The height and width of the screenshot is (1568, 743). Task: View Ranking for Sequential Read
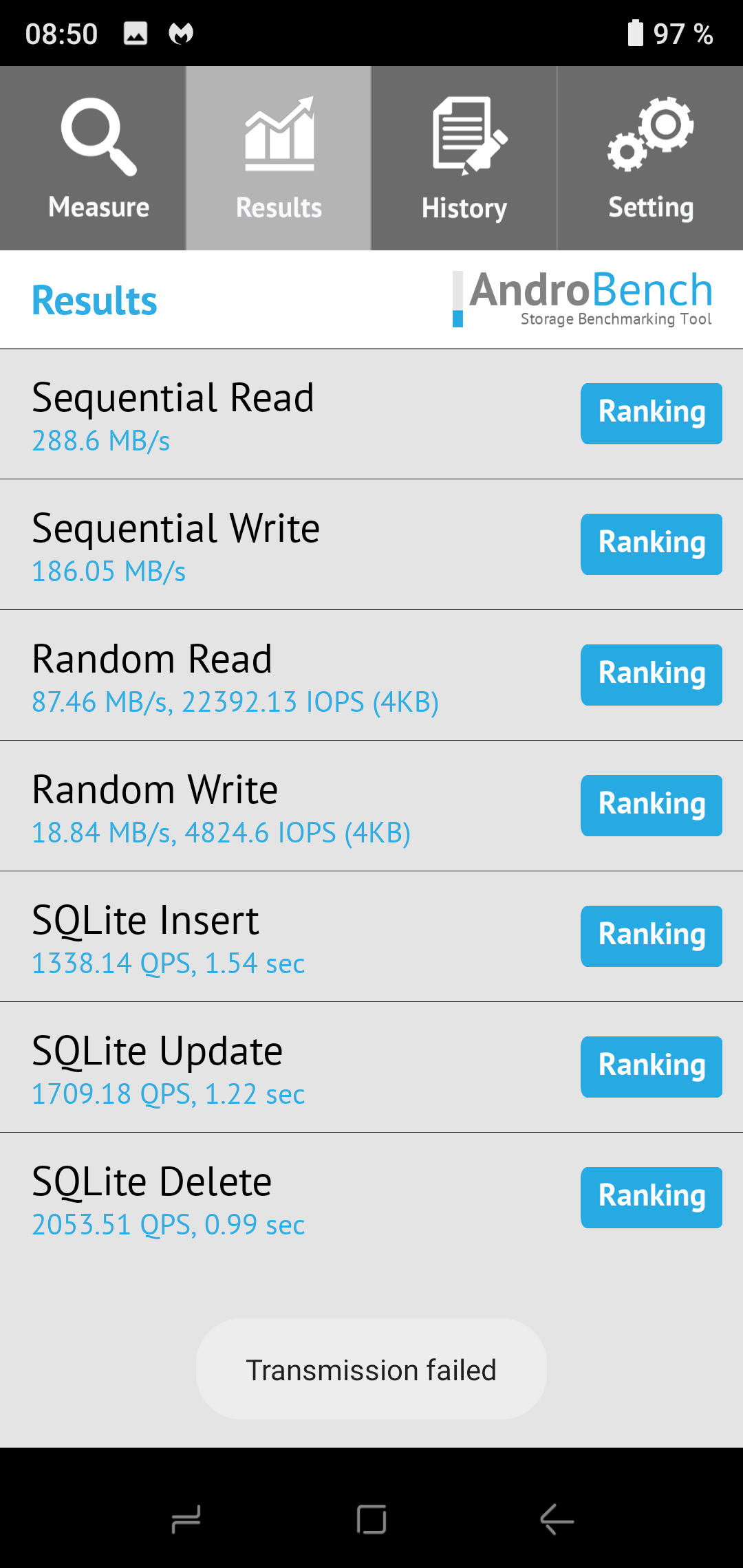pyautogui.click(x=652, y=413)
